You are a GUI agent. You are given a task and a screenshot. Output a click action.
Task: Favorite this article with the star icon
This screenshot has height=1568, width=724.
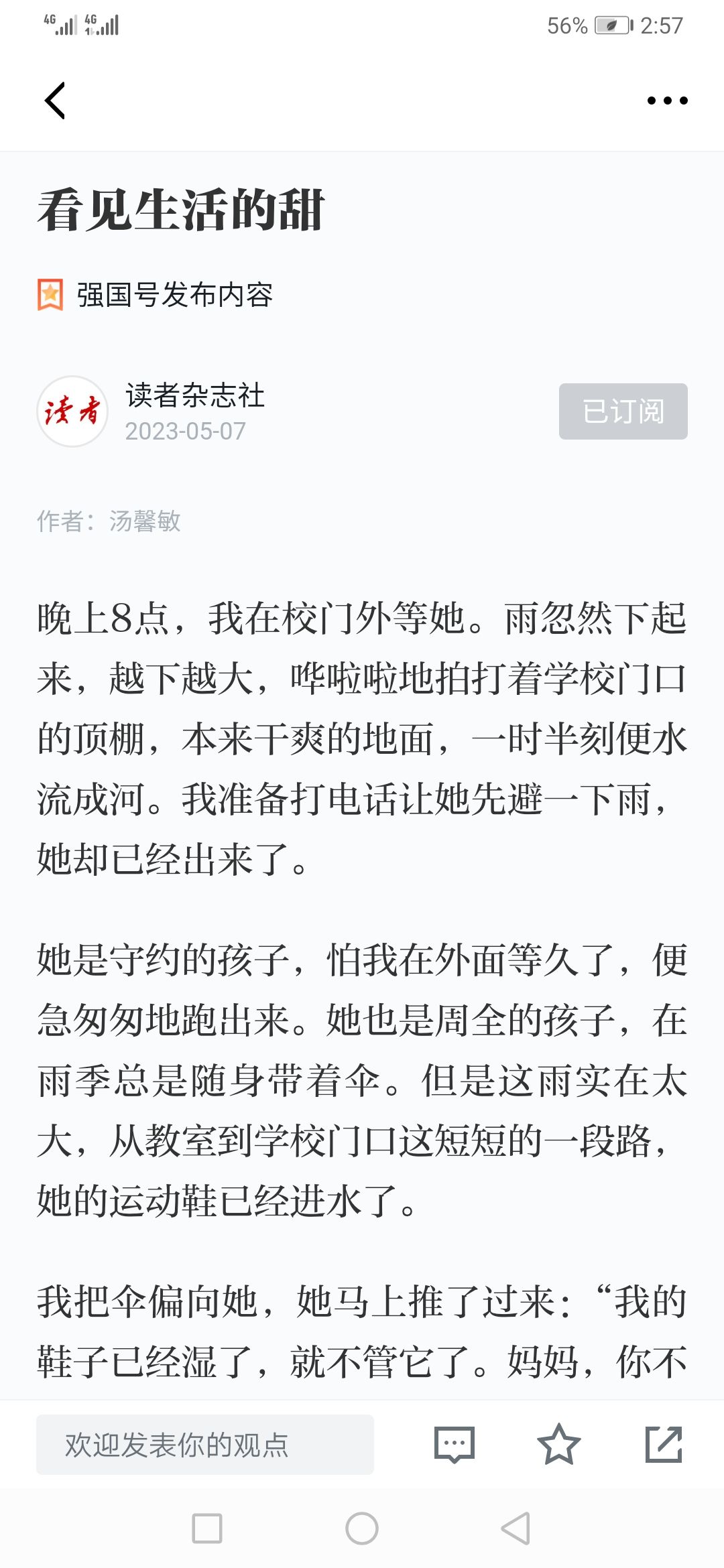tap(558, 1444)
